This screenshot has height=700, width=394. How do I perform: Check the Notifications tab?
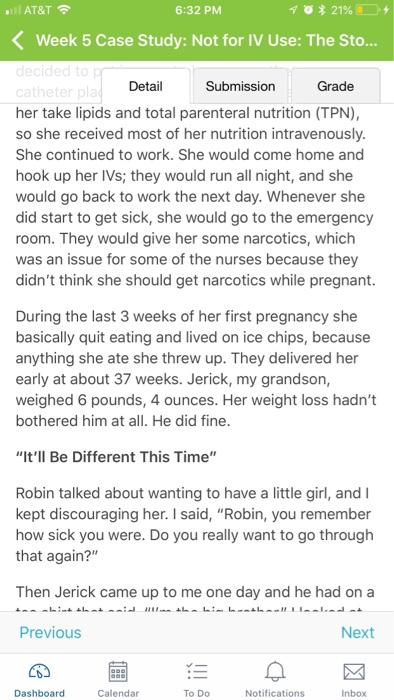point(275,679)
